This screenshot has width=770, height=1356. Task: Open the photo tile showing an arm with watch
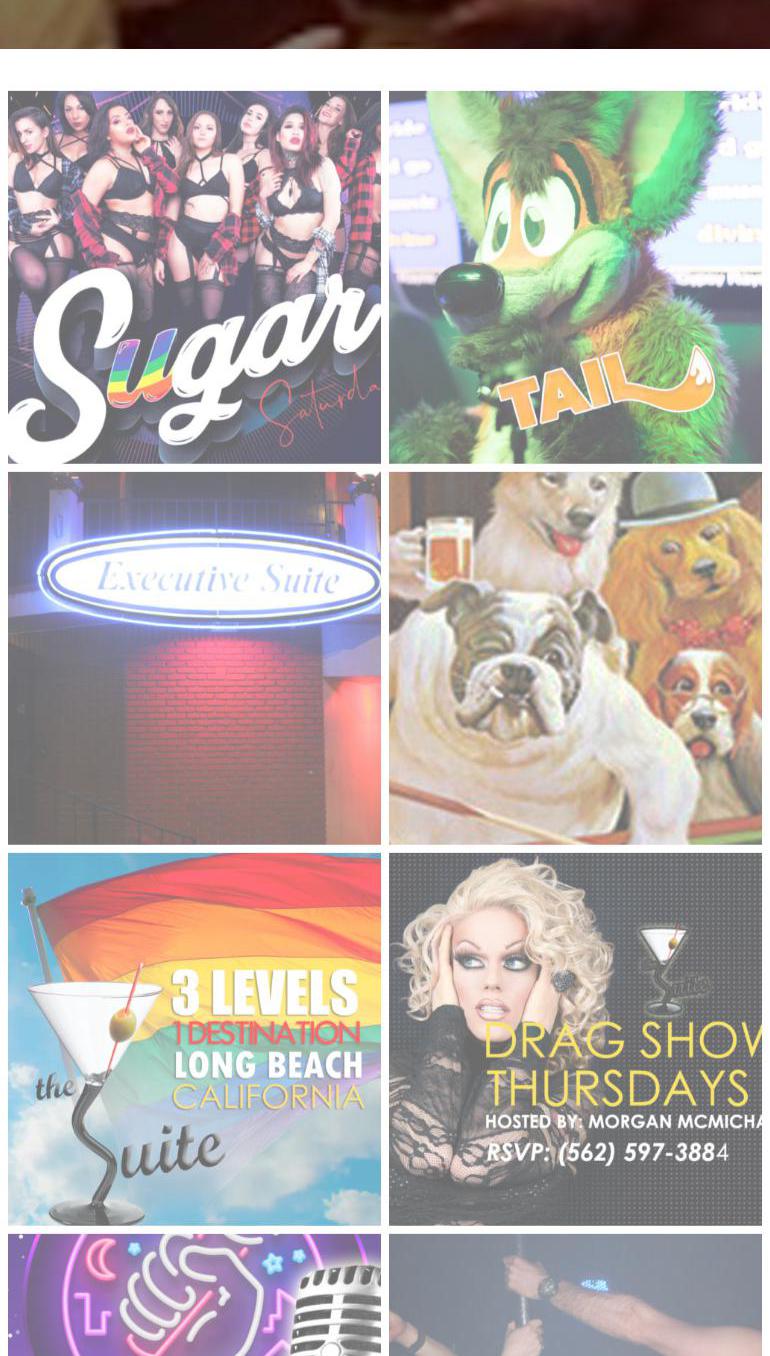click(575, 1295)
